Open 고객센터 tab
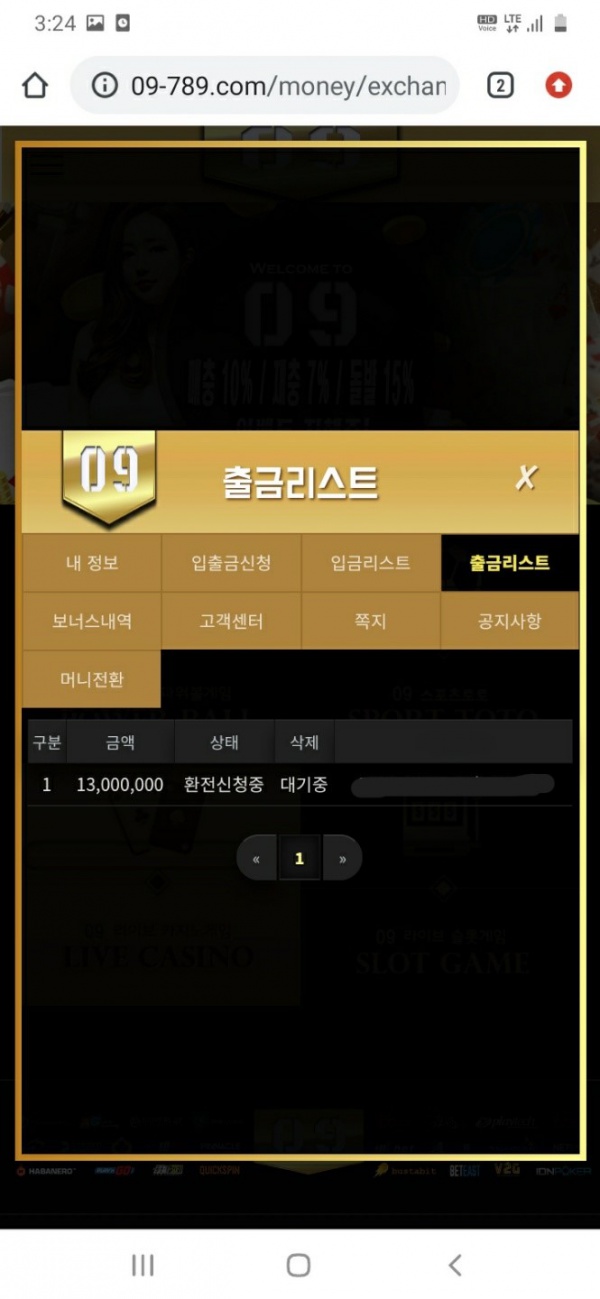This screenshot has width=600, height=1299. [231, 621]
